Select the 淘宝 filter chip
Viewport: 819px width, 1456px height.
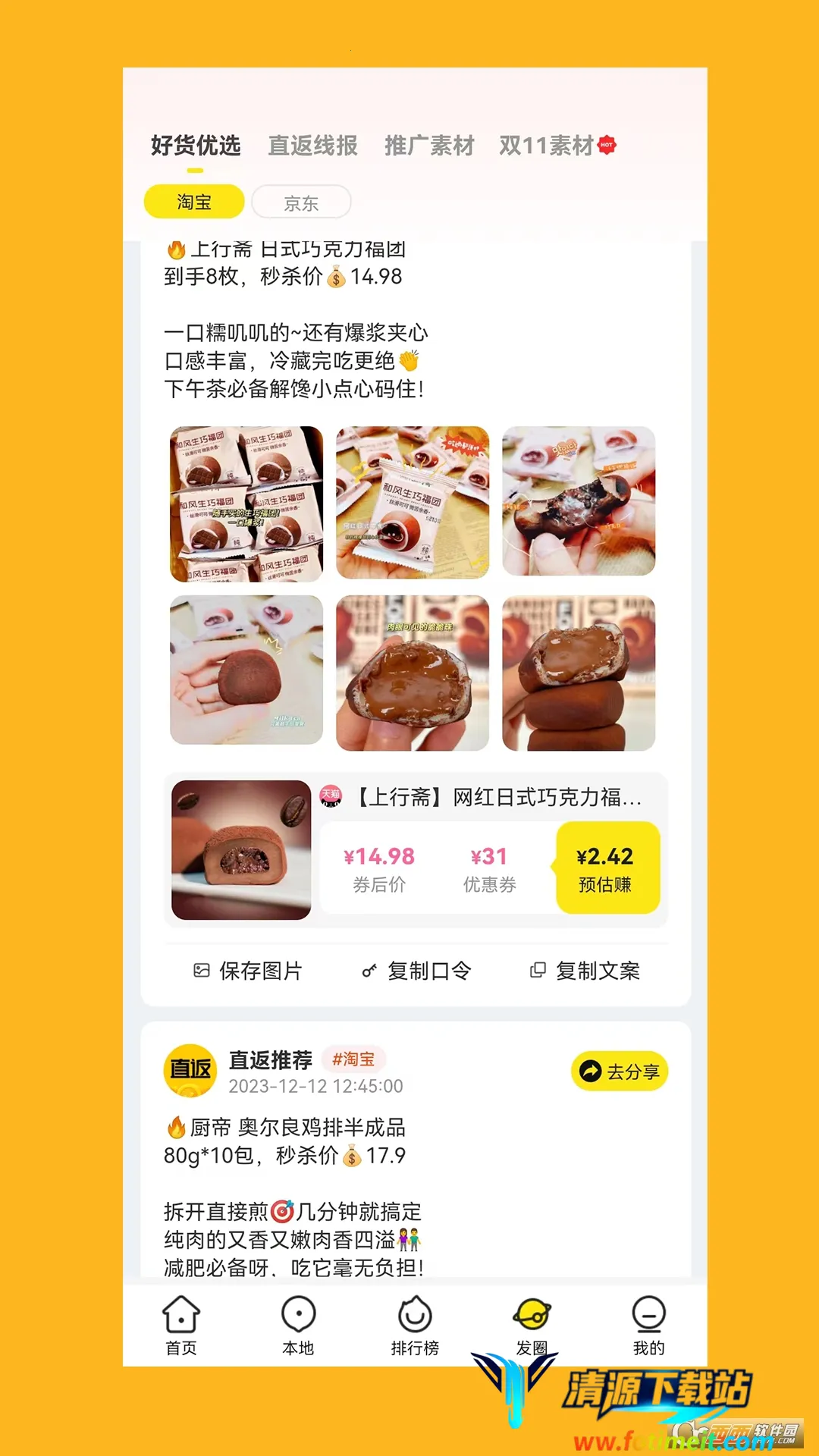click(194, 202)
